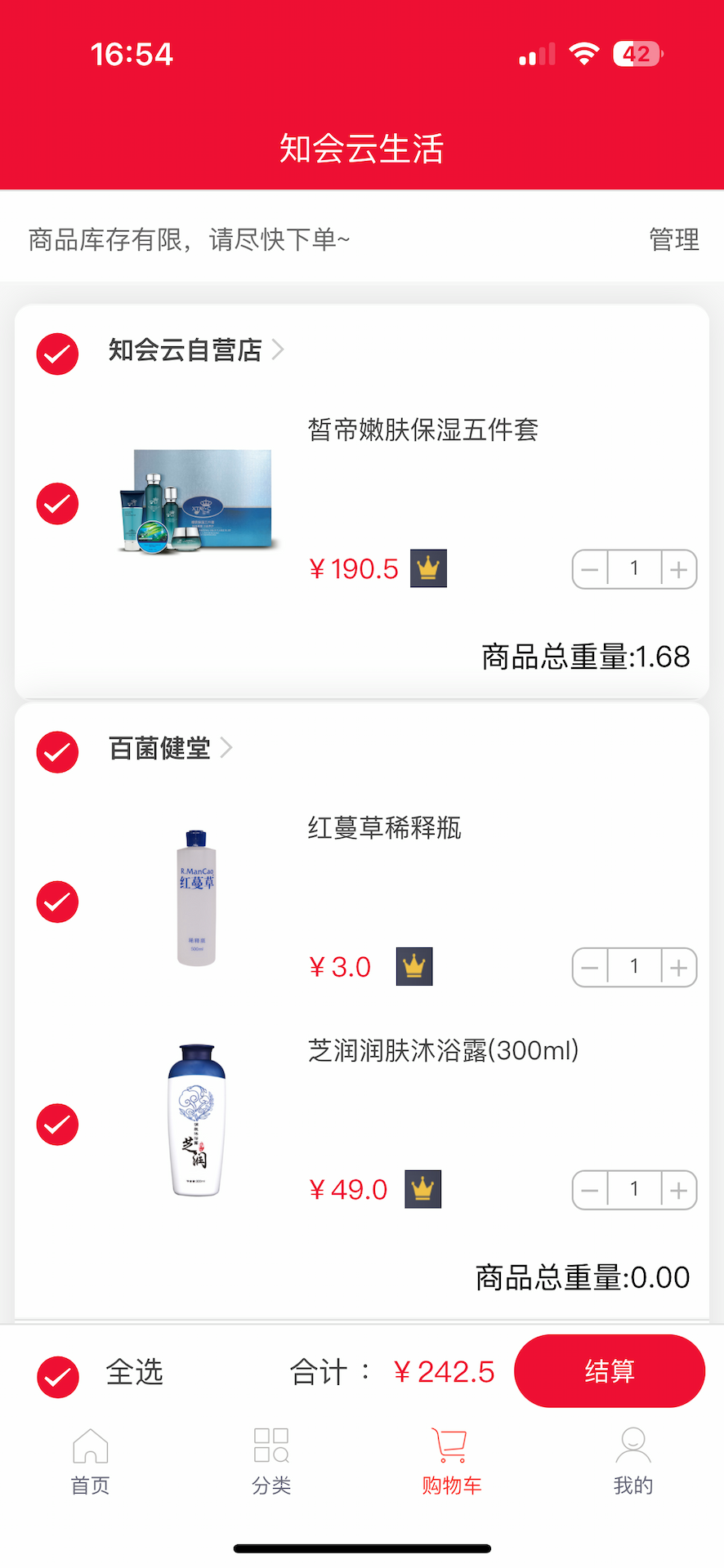
Task: Deselect the 皙帝嫩肤保湿五件套 item
Action: 57,503
